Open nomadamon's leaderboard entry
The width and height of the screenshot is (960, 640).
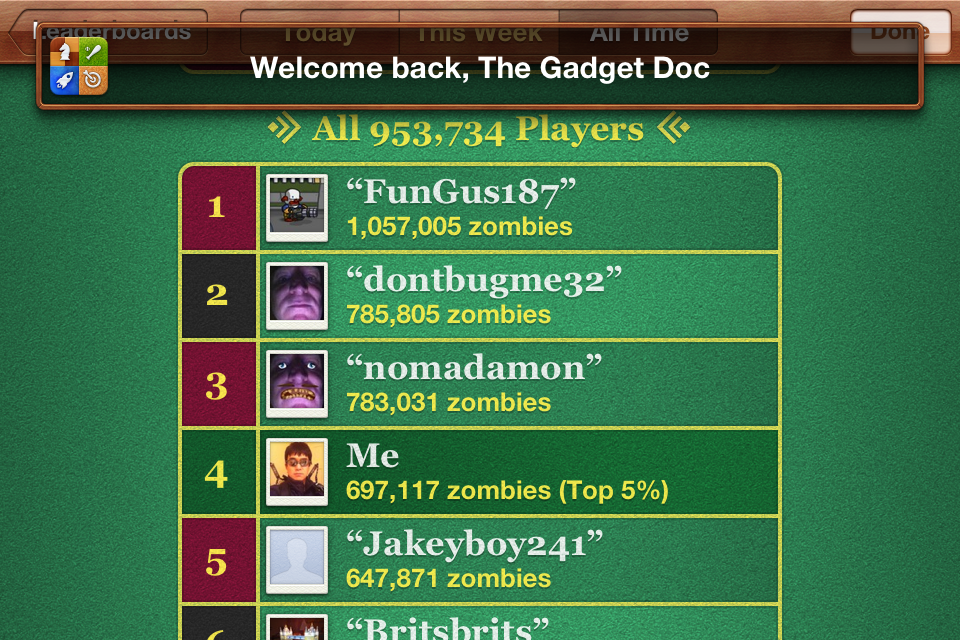click(480, 384)
